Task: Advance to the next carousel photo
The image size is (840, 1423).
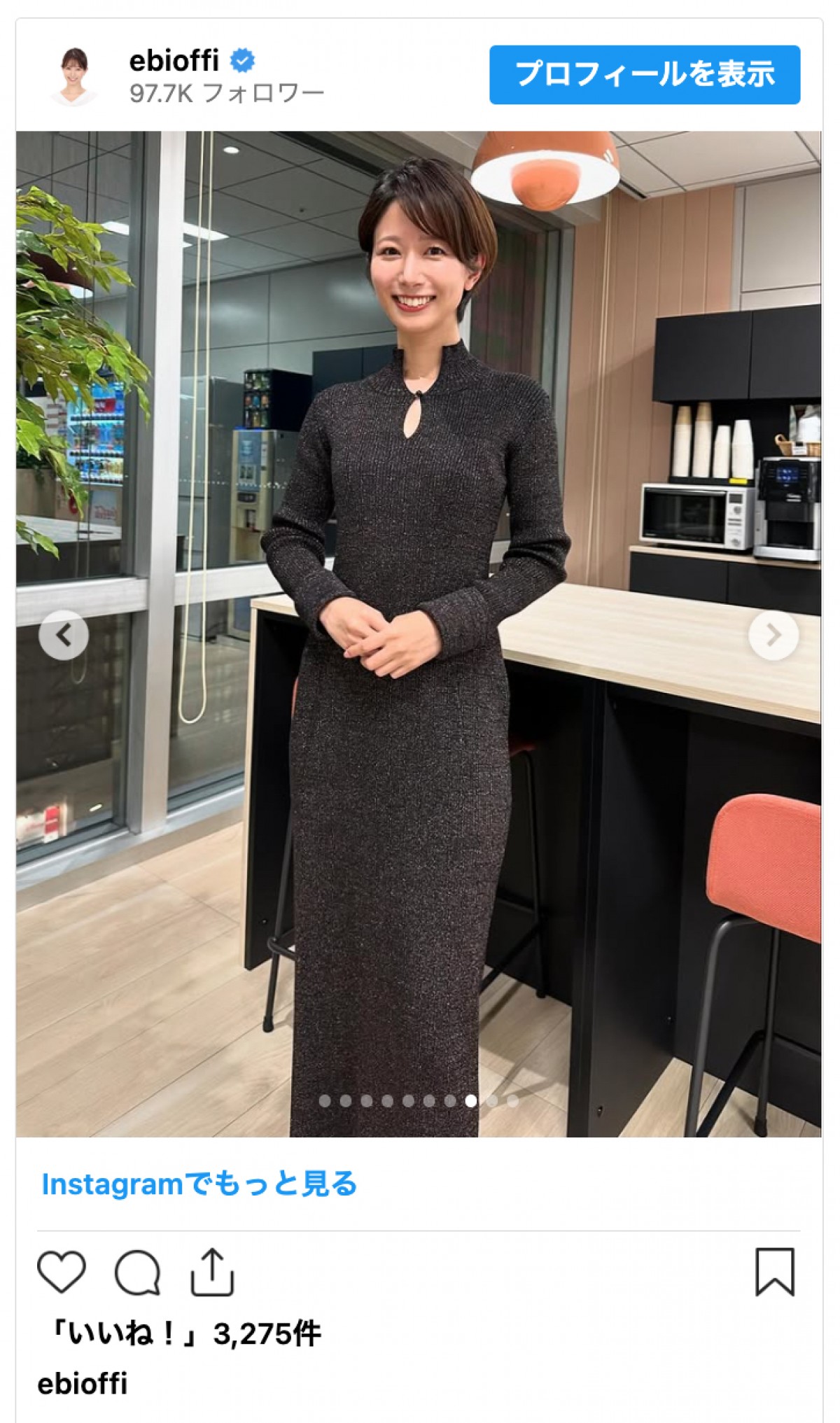Action: tap(773, 635)
